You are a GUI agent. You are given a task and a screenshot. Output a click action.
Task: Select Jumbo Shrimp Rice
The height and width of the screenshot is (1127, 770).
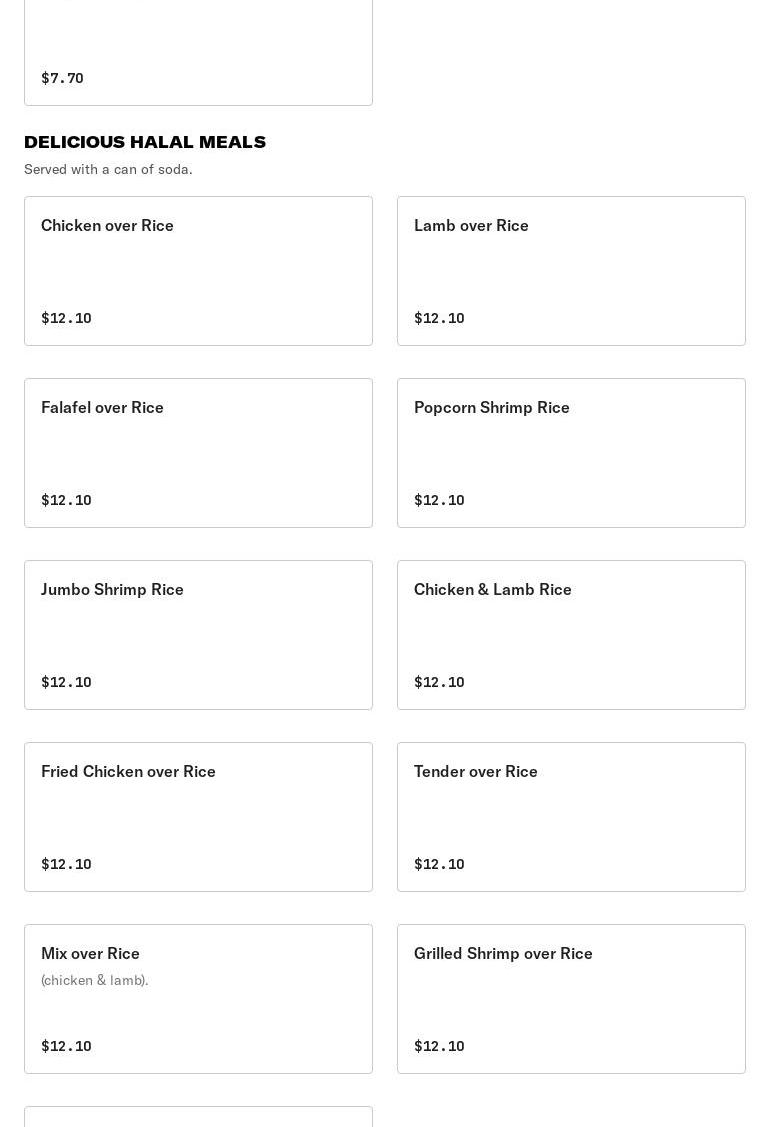click(198, 634)
